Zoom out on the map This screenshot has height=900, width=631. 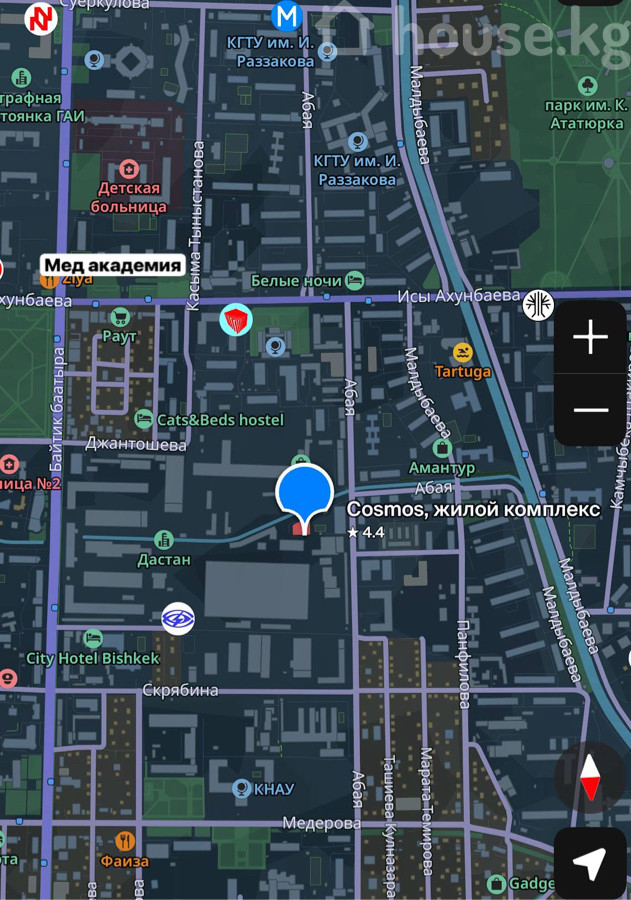click(590, 410)
